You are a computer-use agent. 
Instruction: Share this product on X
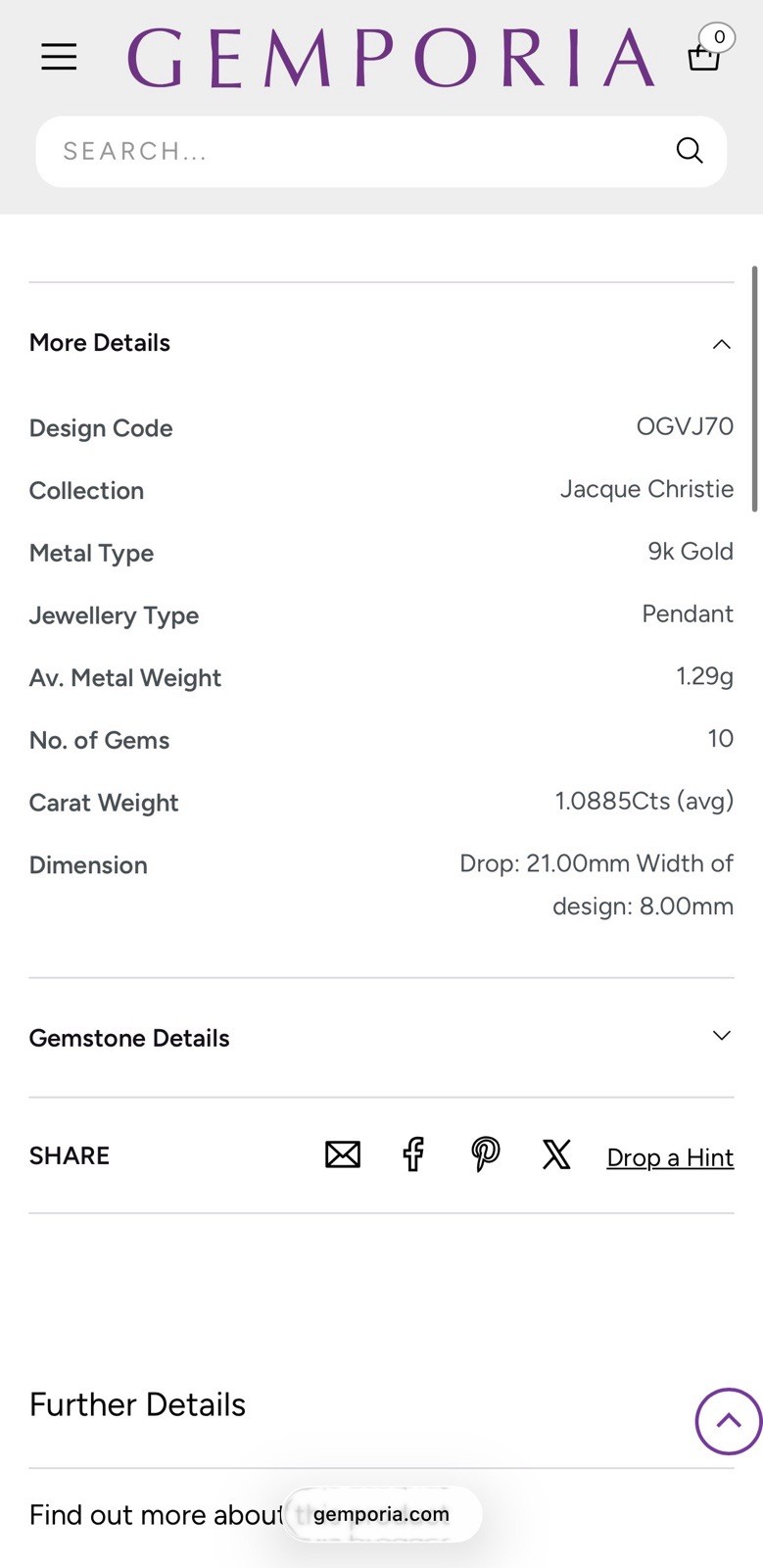(556, 1154)
